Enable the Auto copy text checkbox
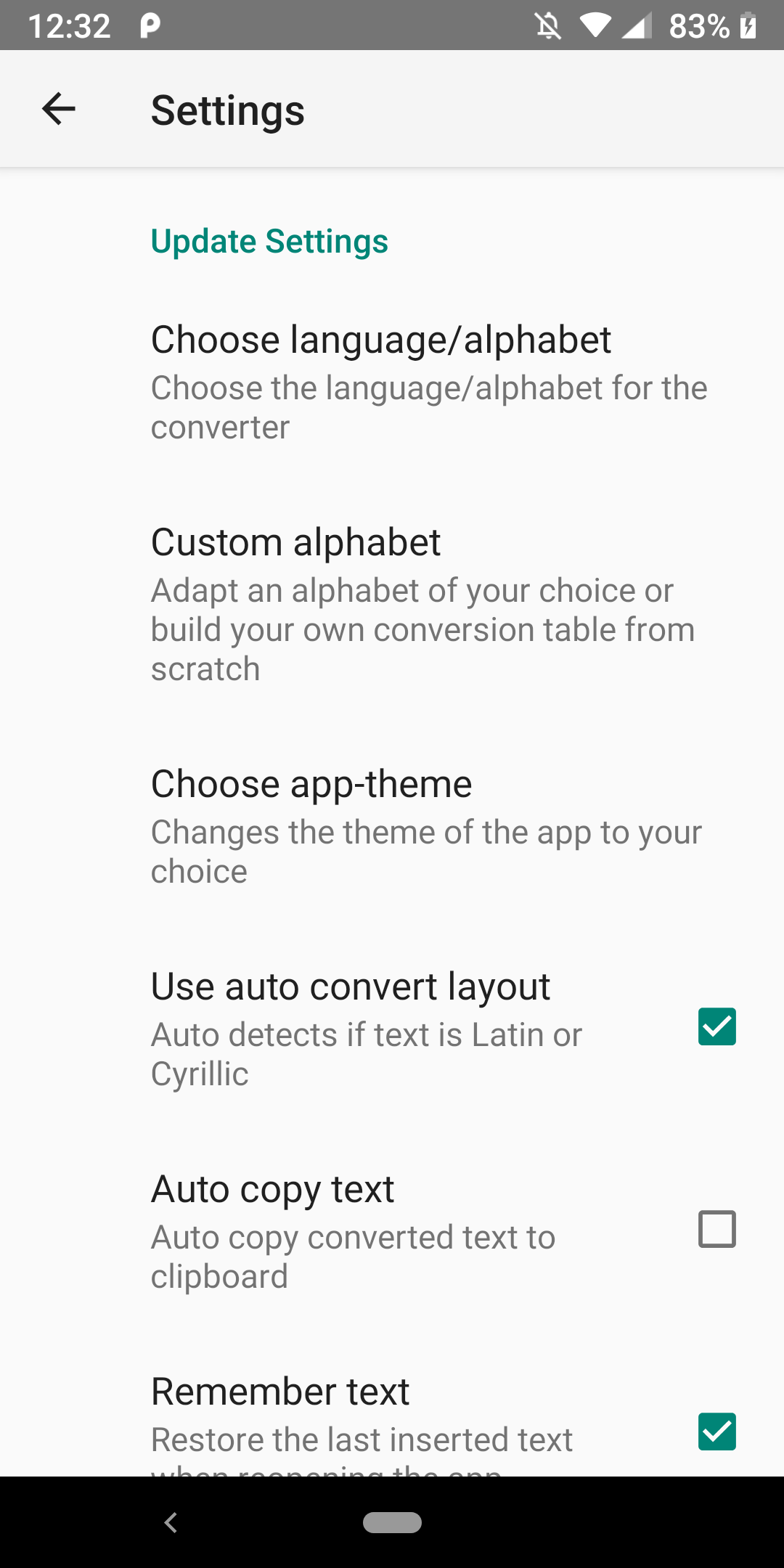 click(716, 1229)
